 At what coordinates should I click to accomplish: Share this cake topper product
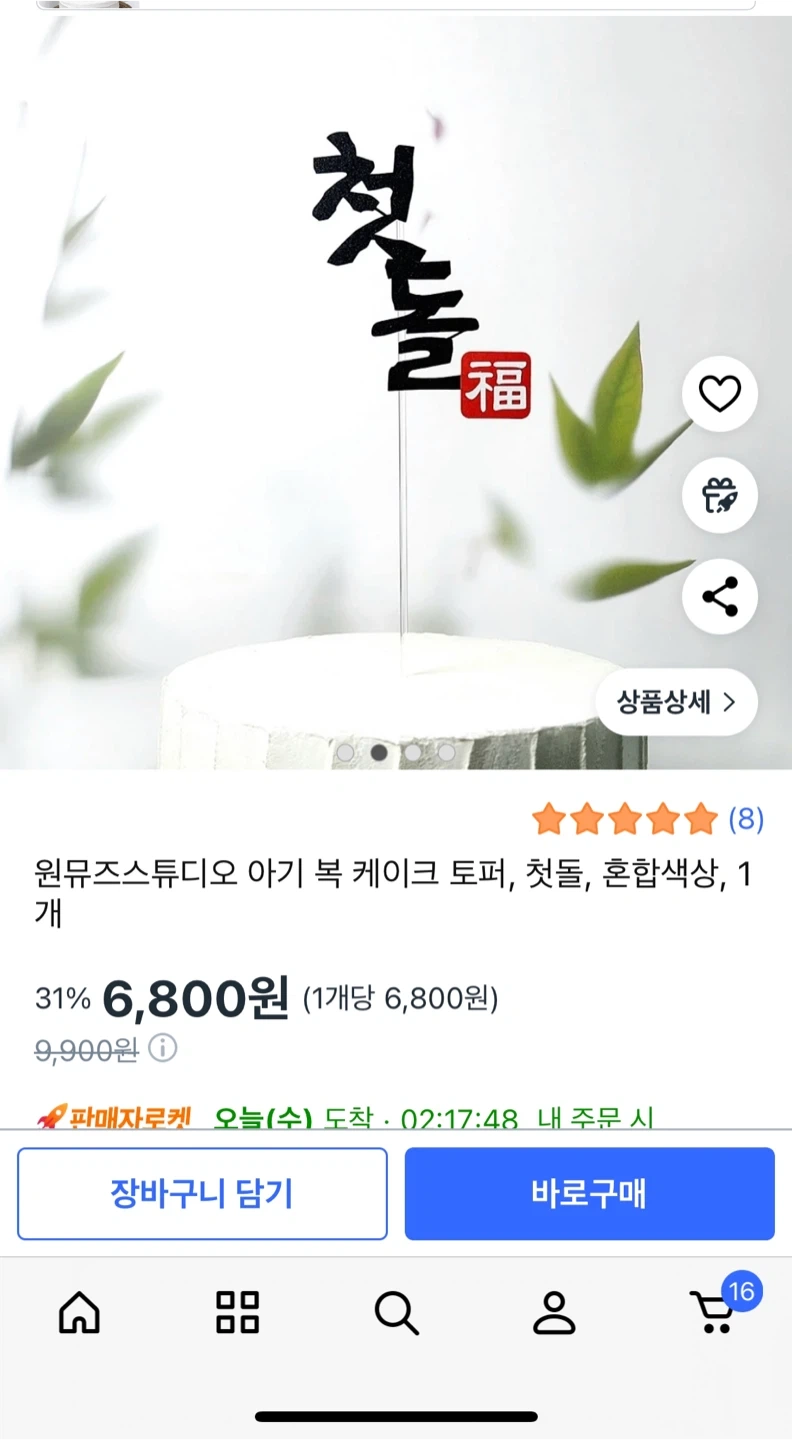pyautogui.click(x=719, y=597)
